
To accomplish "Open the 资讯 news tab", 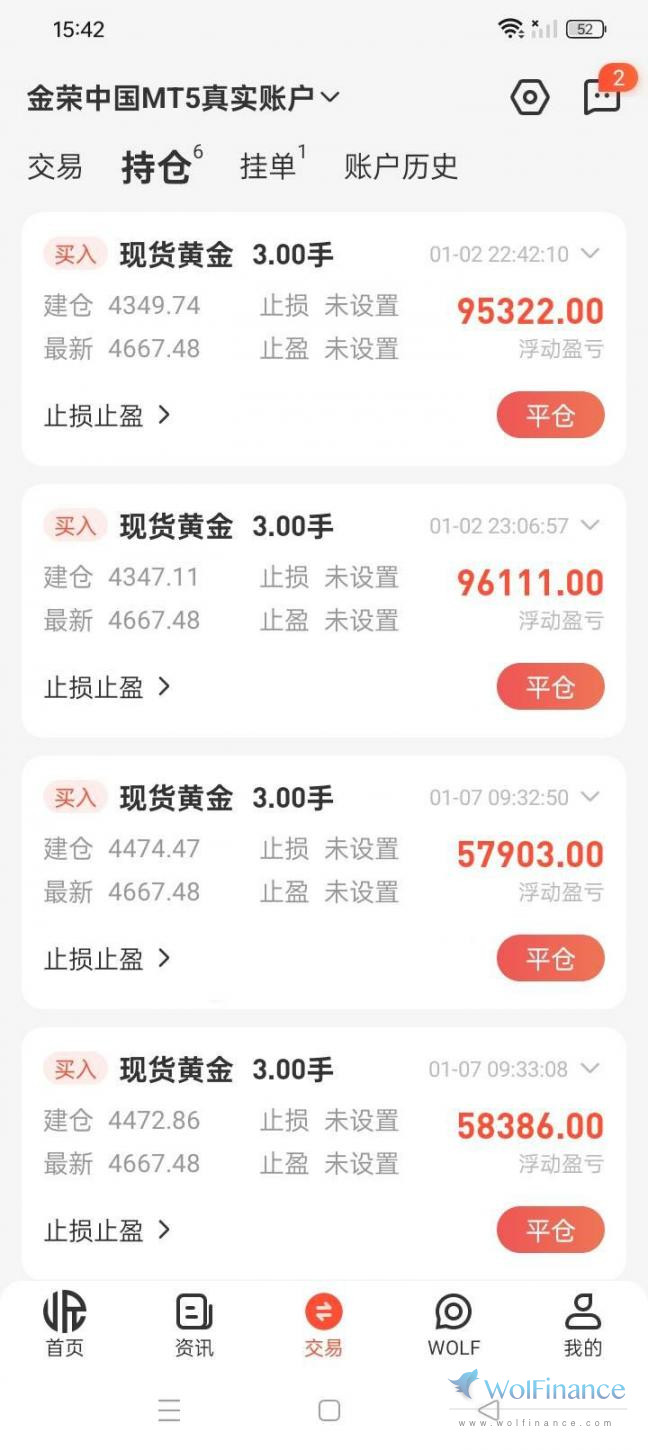I will [194, 1324].
